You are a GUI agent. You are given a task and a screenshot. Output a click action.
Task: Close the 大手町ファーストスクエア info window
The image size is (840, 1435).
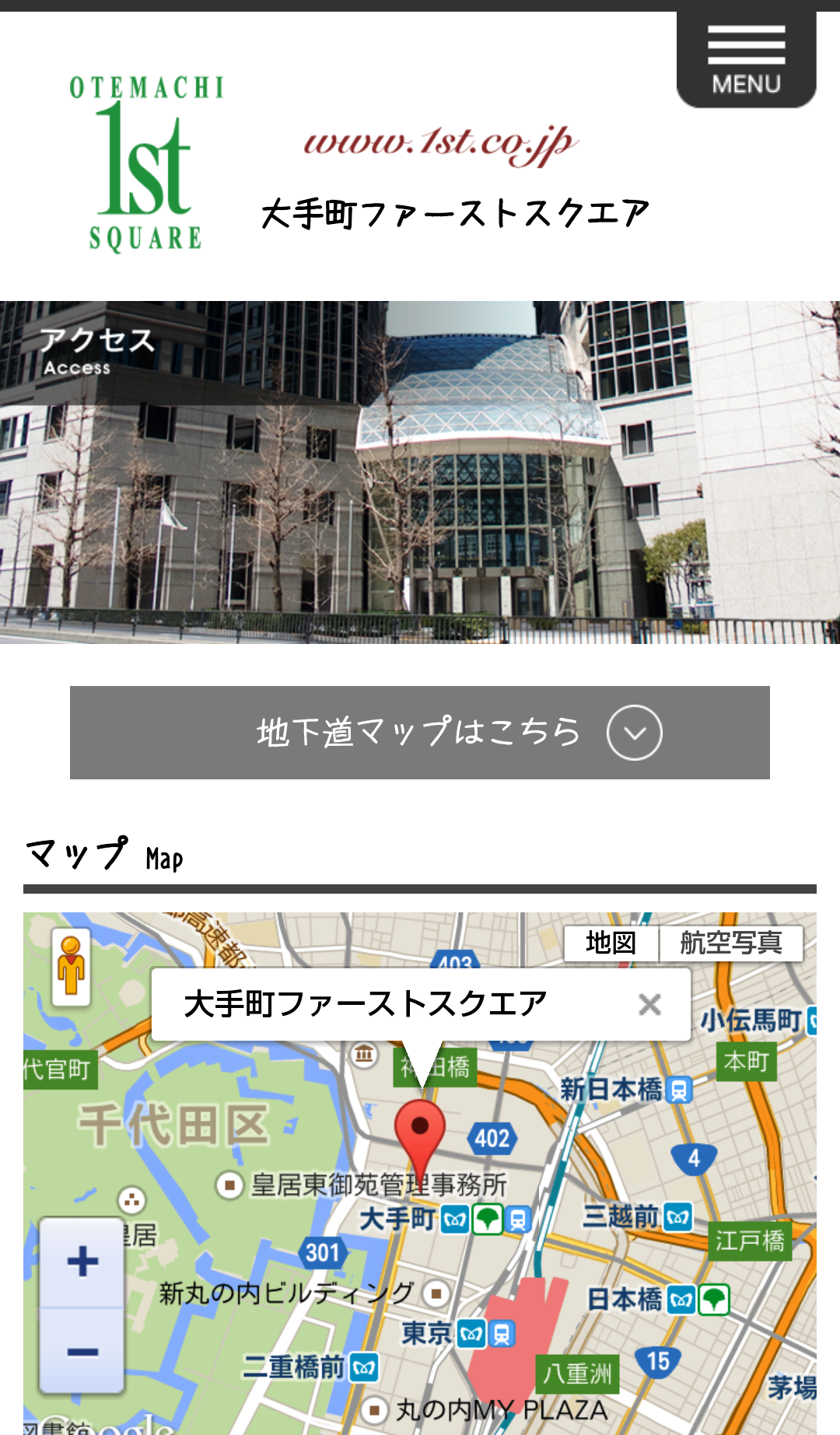coord(649,1005)
